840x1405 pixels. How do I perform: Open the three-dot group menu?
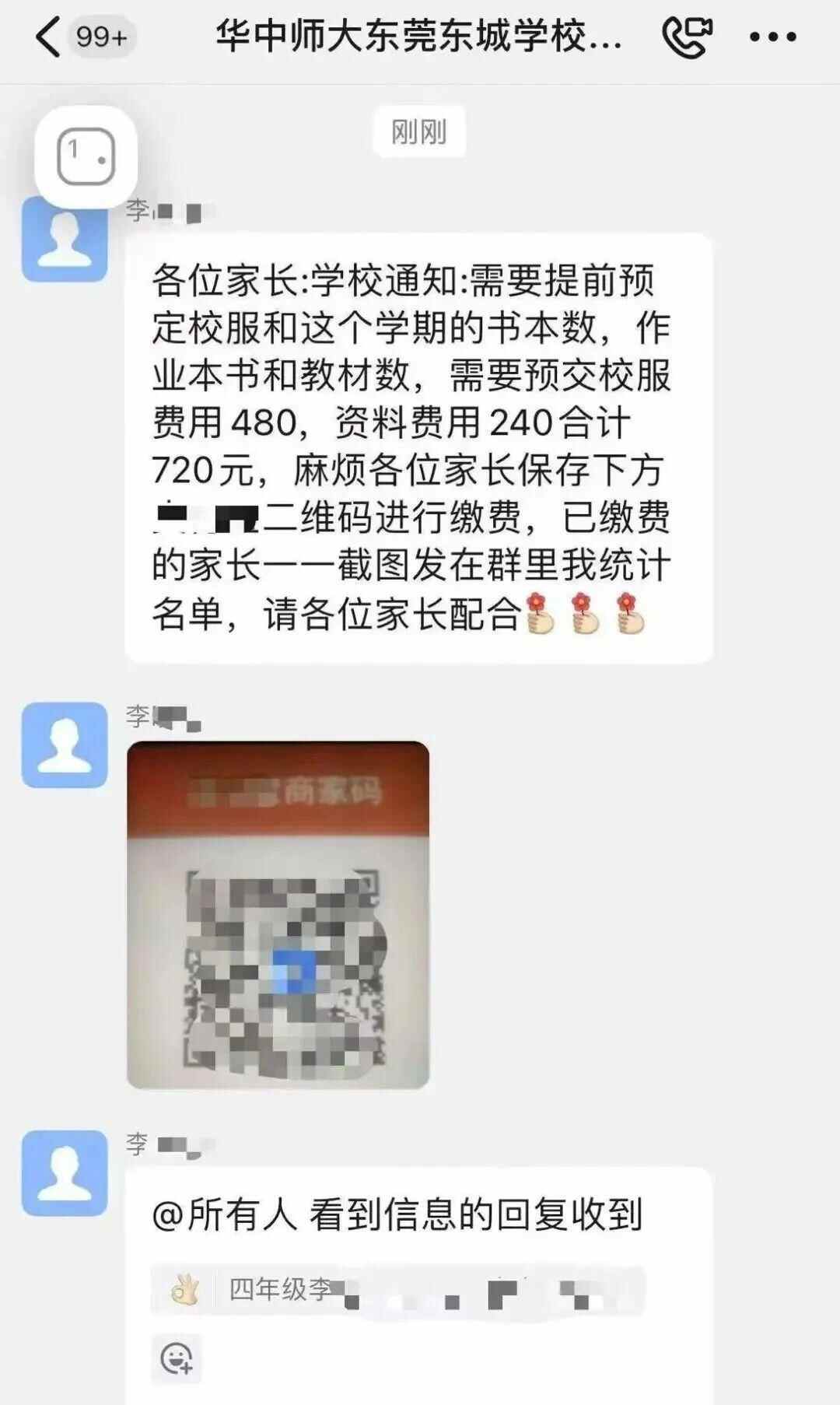coord(772,37)
